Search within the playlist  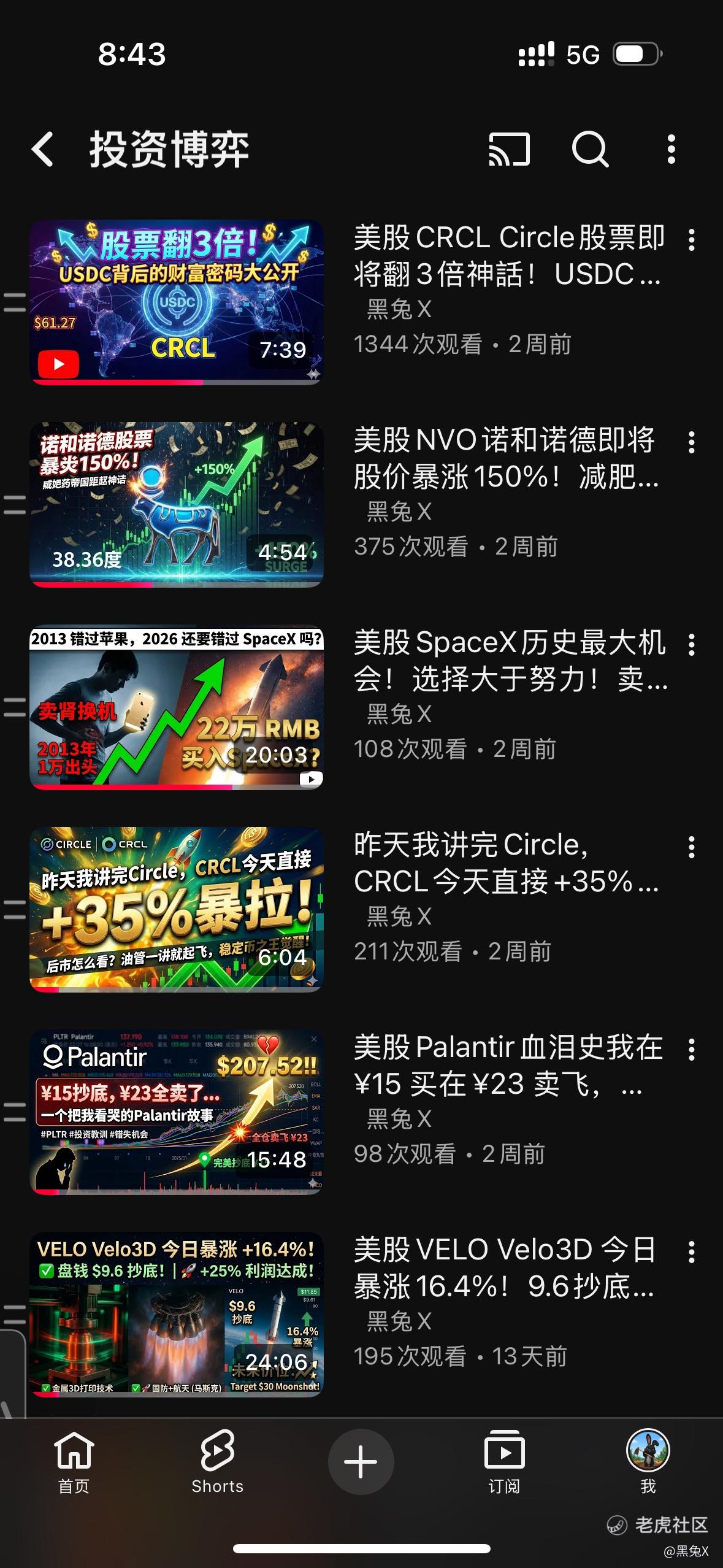point(590,150)
